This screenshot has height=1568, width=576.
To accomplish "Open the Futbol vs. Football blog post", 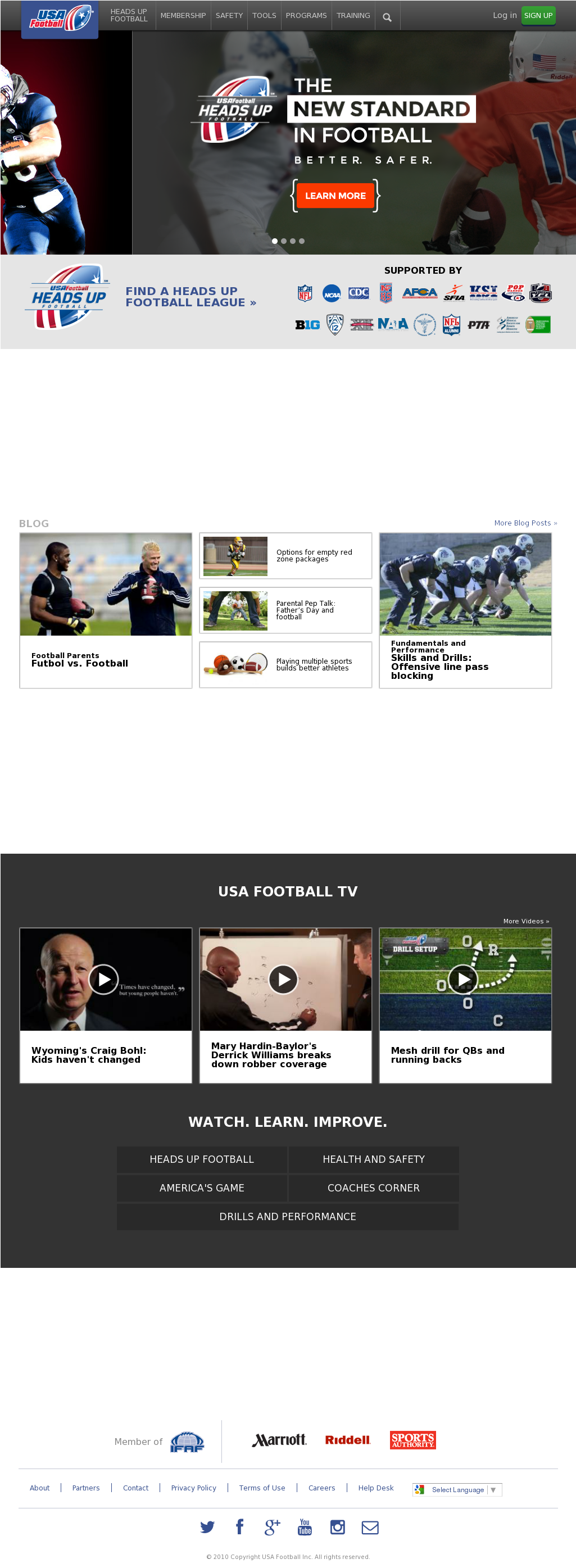I will pos(80,664).
